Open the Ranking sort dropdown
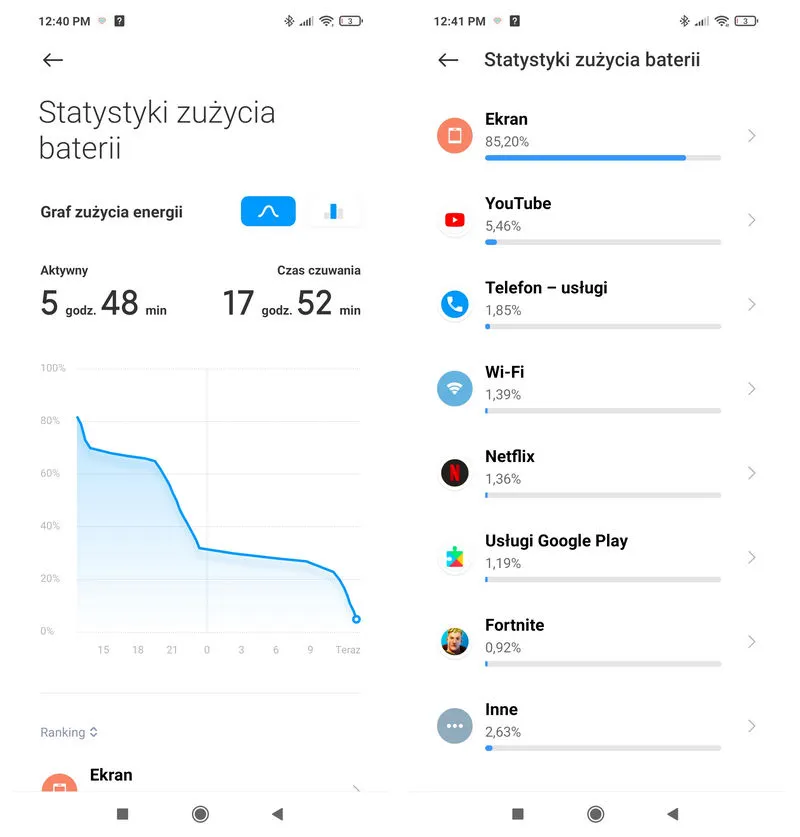800x837 pixels. click(x=69, y=732)
